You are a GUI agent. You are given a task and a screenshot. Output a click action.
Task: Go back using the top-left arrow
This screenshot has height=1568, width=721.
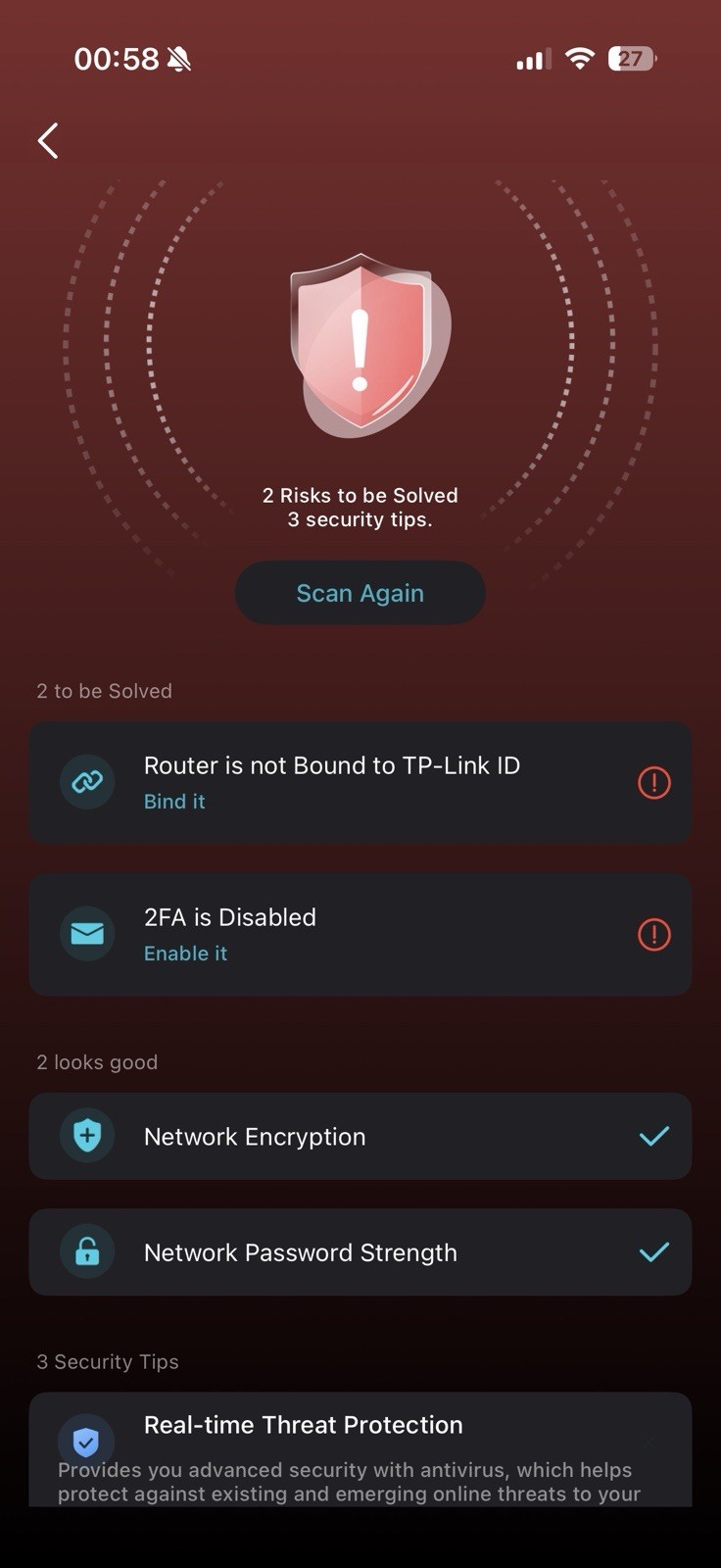48,141
